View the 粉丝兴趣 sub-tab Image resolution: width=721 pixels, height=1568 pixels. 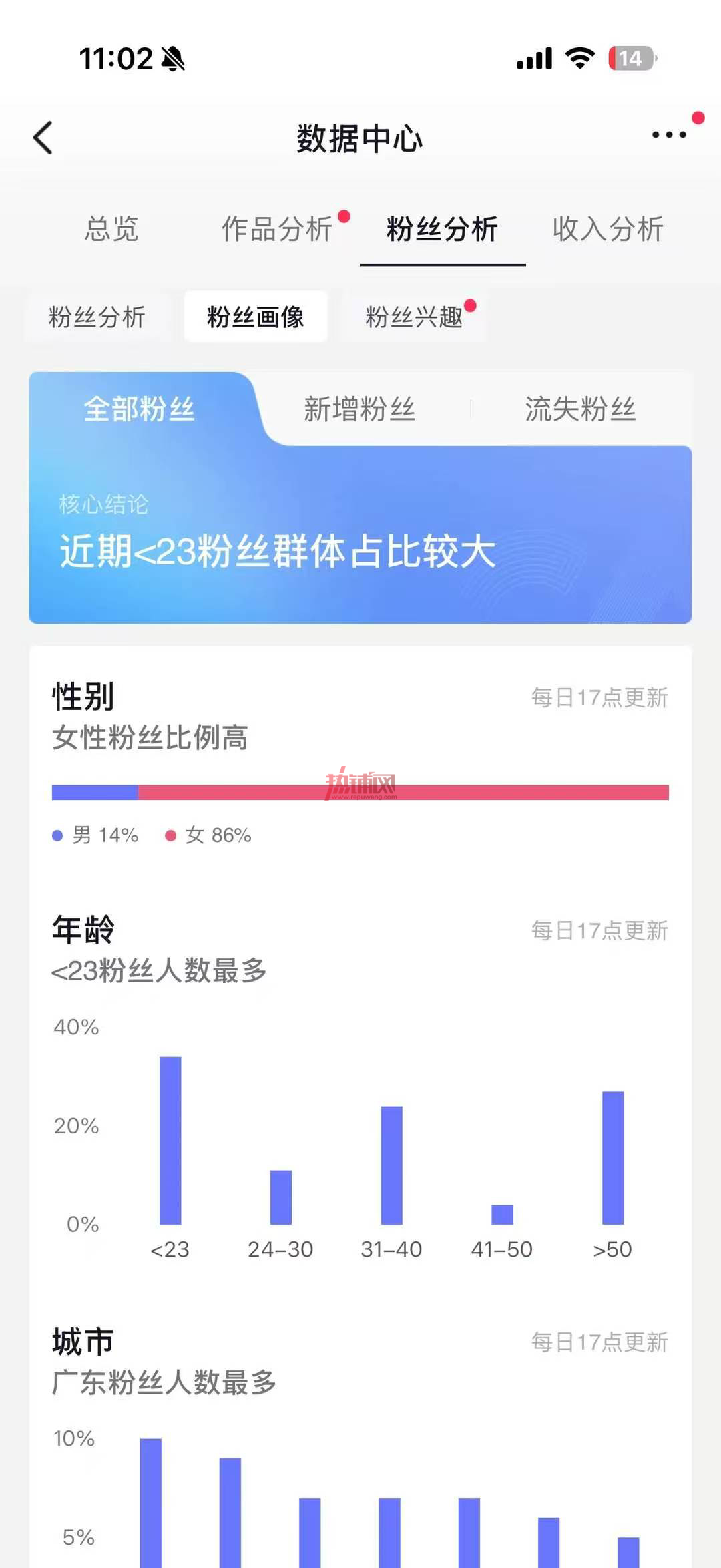[x=414, y=317]
